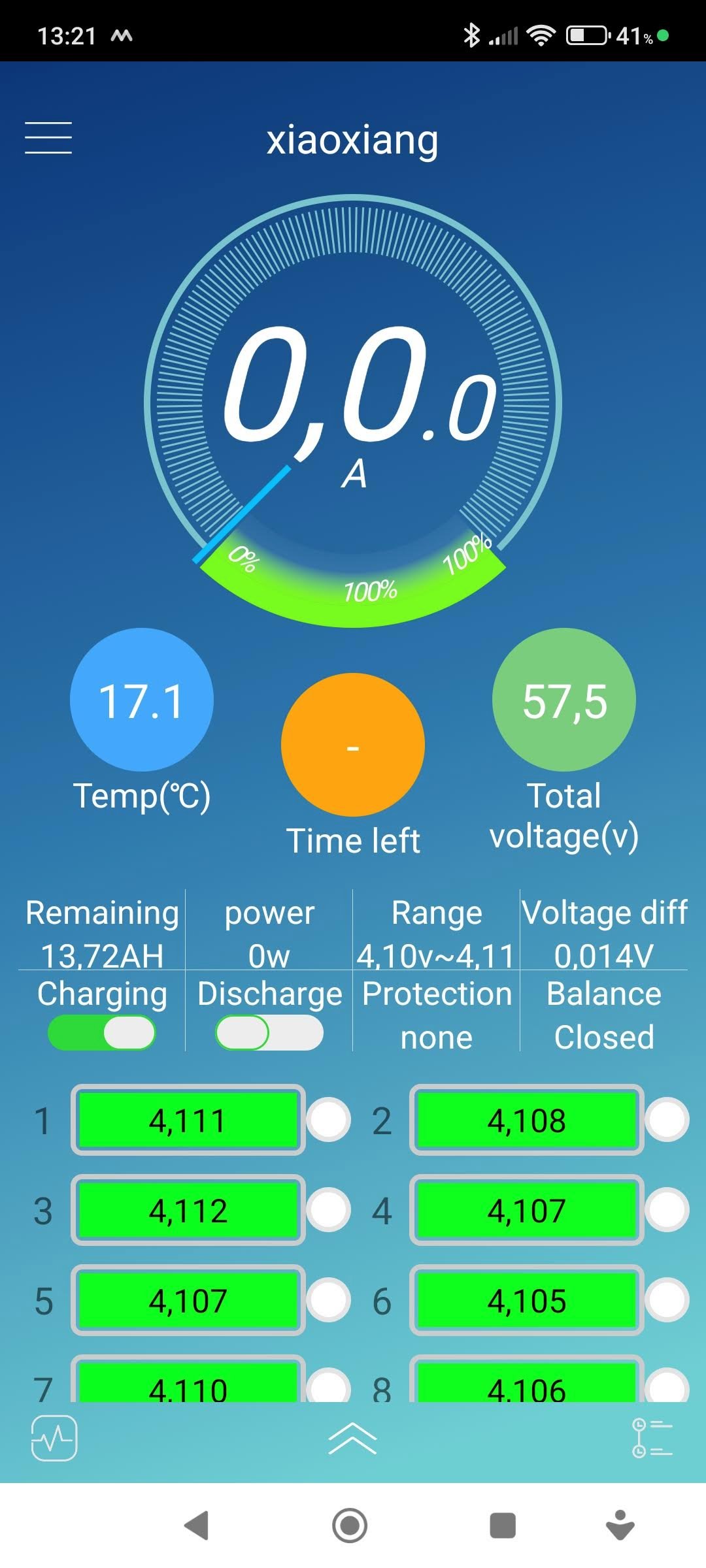Enable the Discharge switch
The image size is (706, 1568).
[269, 1033]
